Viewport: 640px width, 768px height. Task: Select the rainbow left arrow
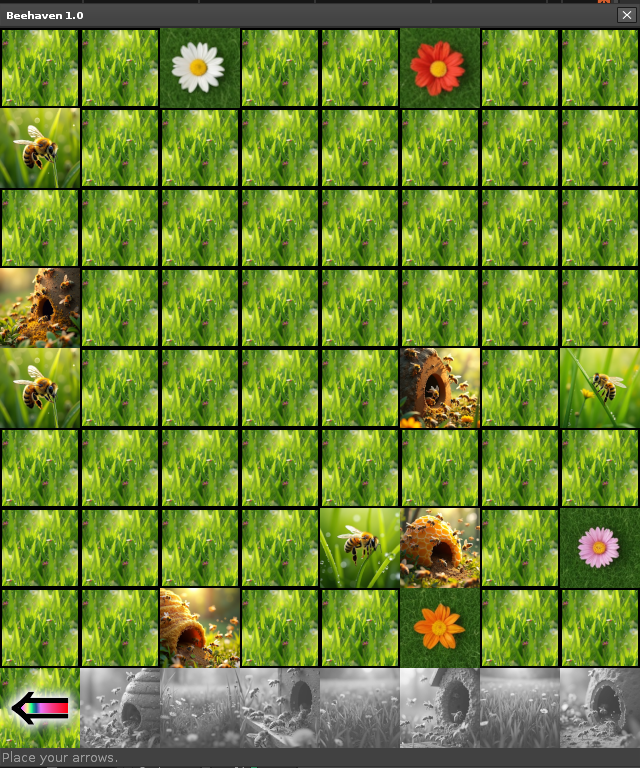40,708
